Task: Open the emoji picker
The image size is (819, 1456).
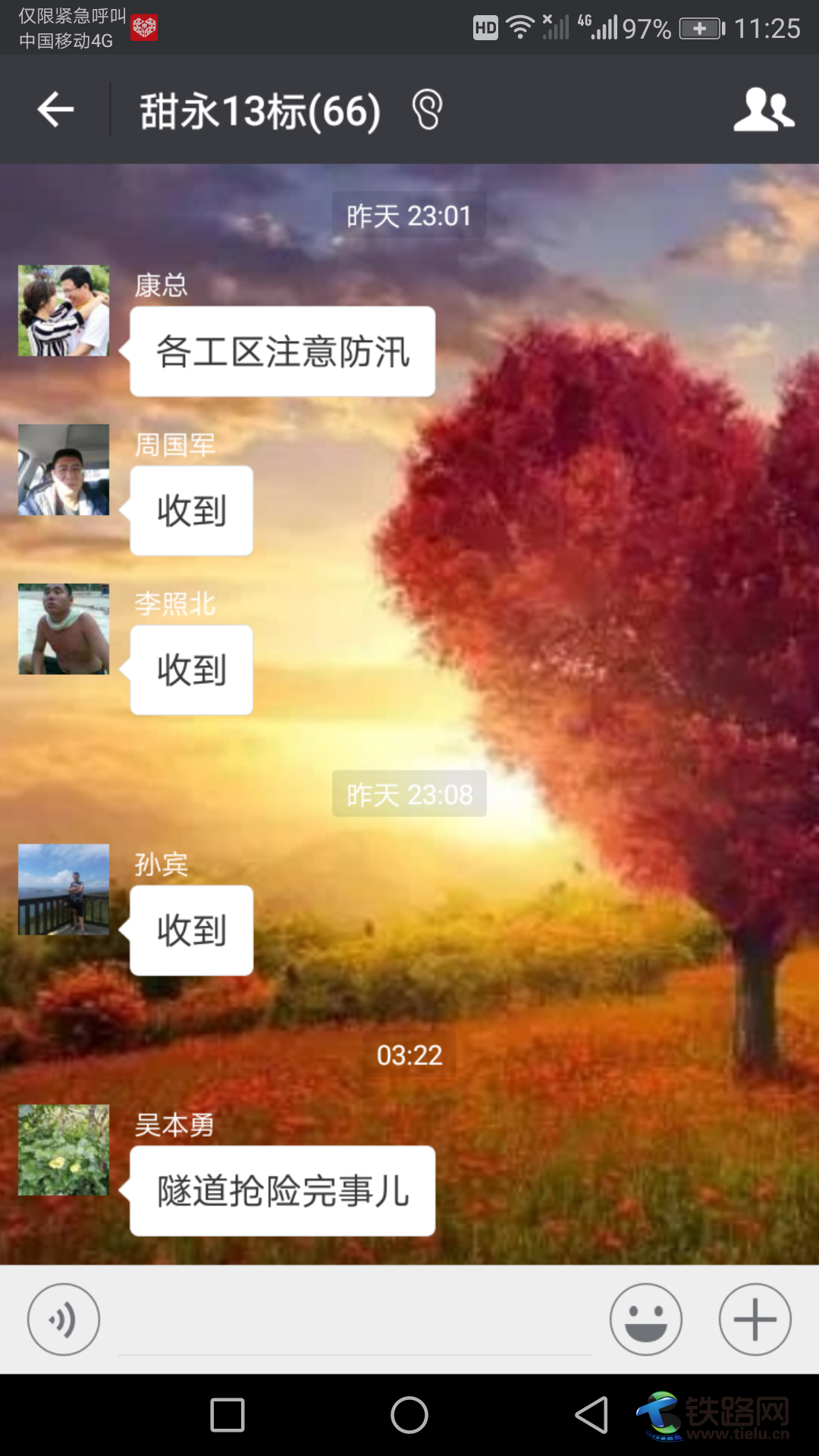Action: [x=645, y=1319]
